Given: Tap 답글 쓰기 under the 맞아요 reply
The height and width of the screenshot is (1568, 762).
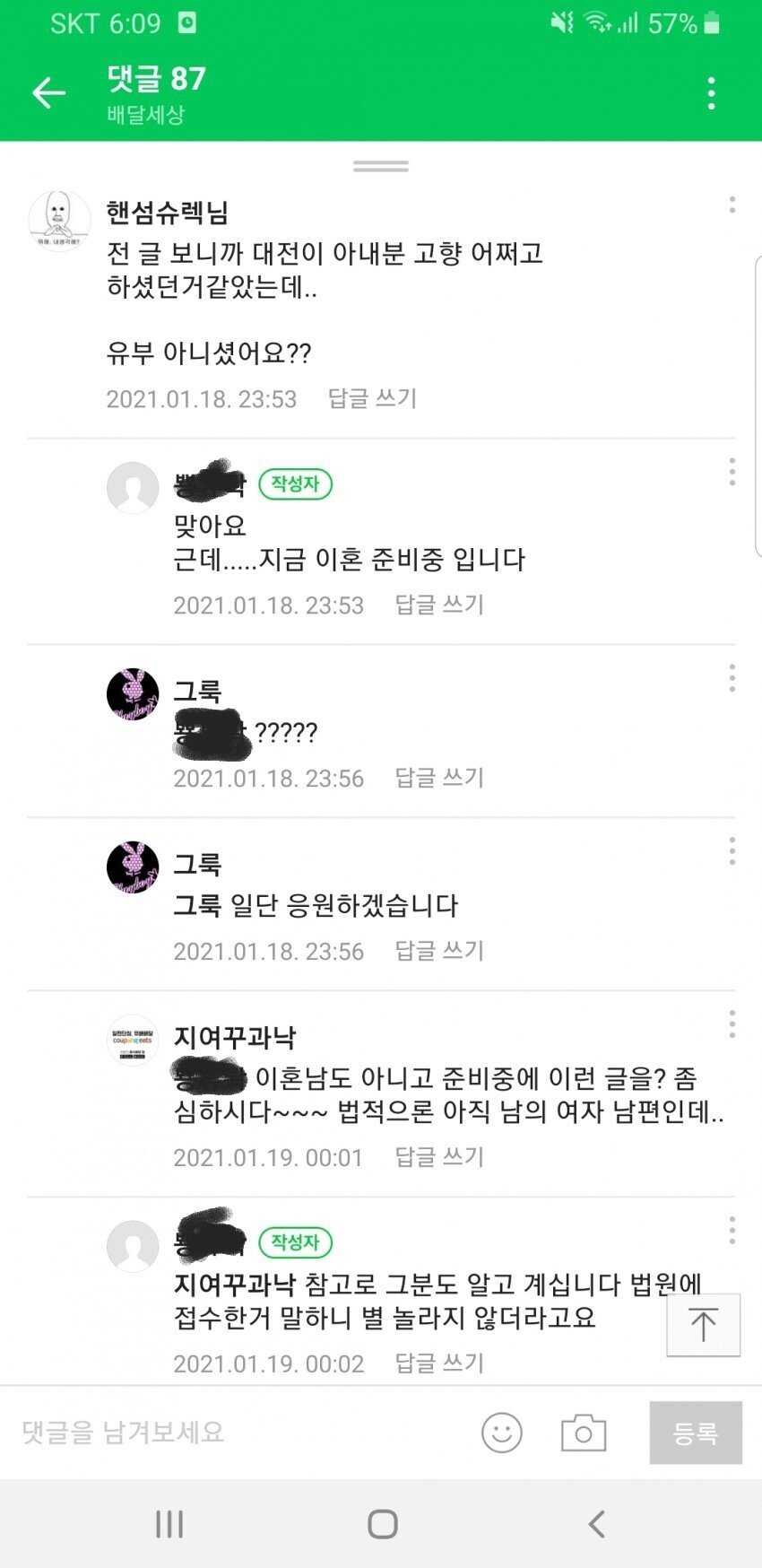Looking at the screenshot, I should click(x=439, y=605).
